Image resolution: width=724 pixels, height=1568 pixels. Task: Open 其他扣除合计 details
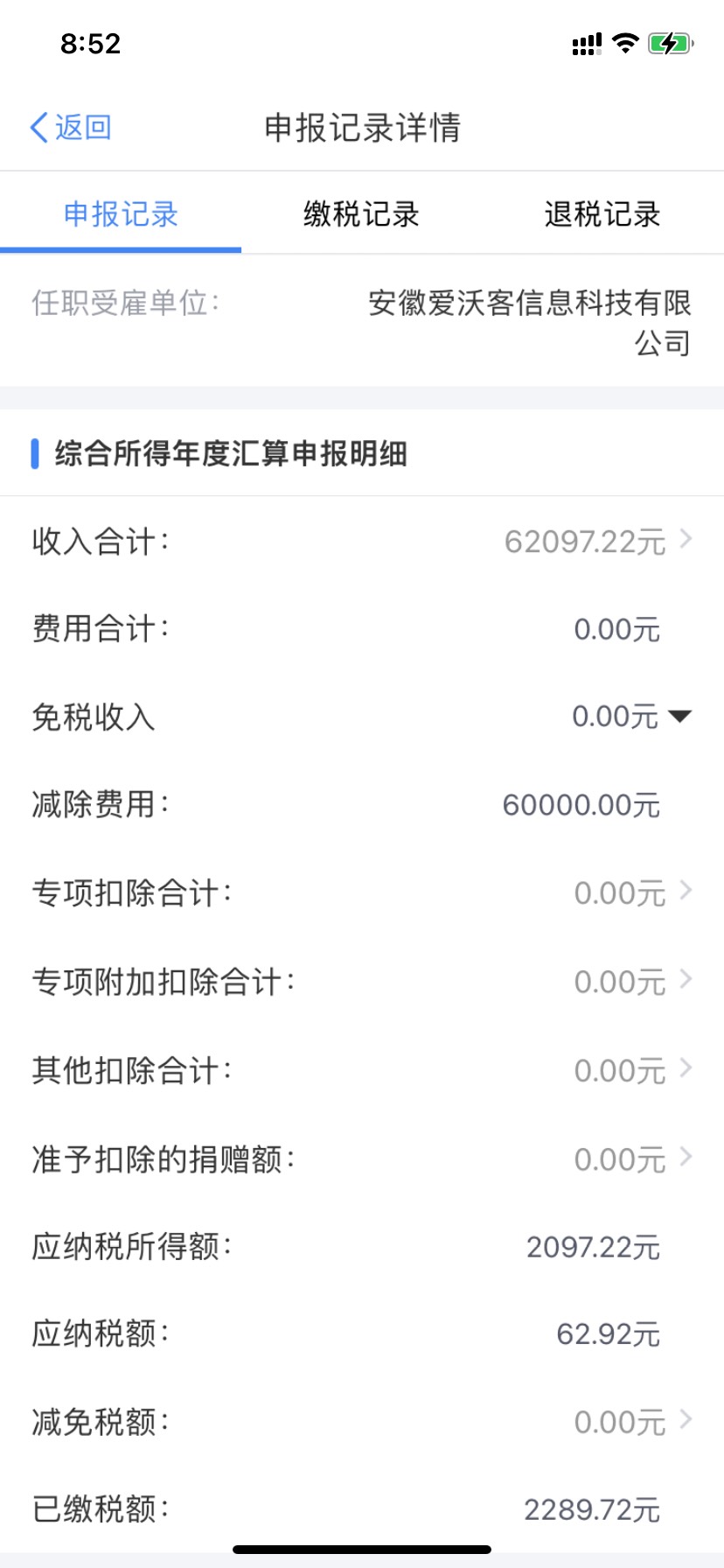pos(362,1070)
